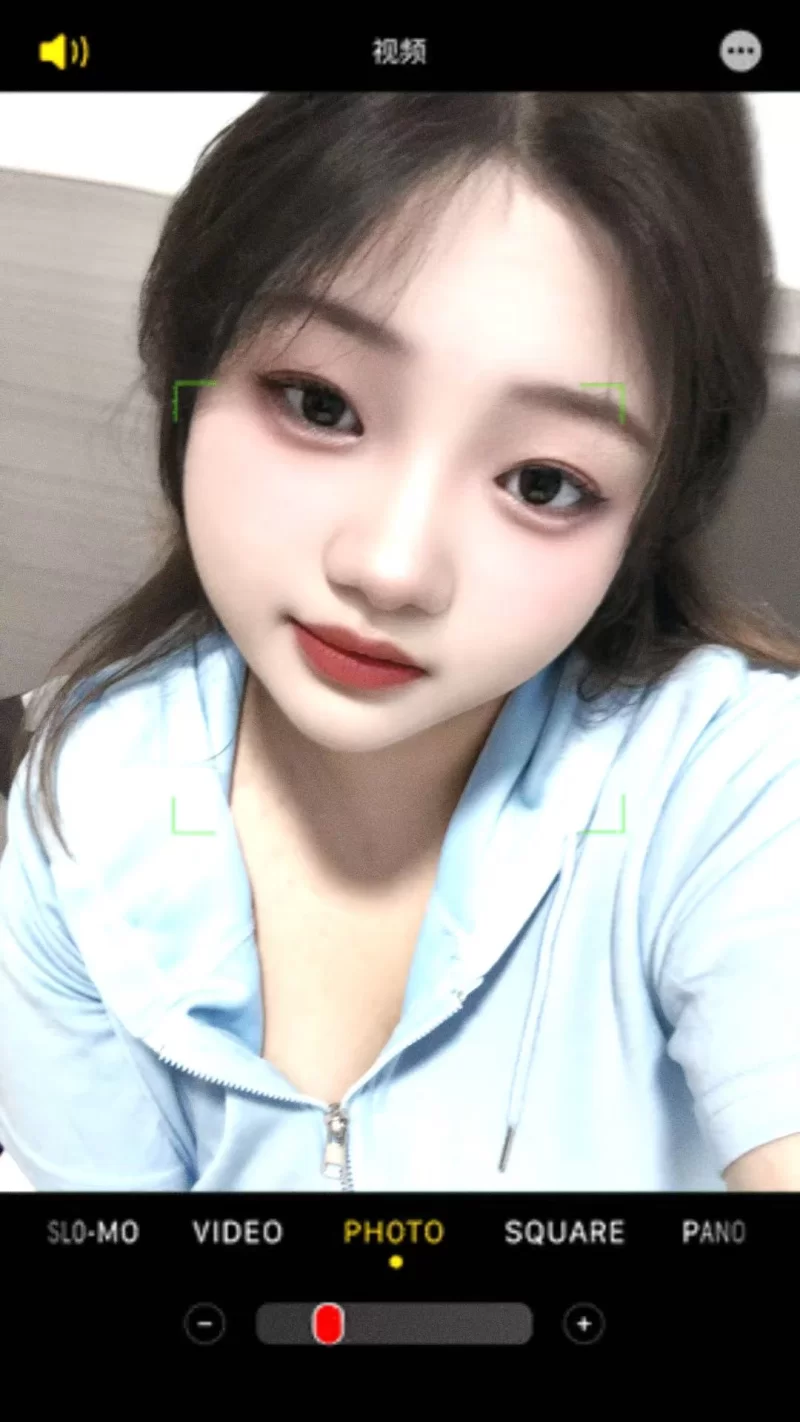Image resolution: width=800 pixels, height=1422 pixels.
Task: Tap the plus button to zoom in
Action: 584,1325
